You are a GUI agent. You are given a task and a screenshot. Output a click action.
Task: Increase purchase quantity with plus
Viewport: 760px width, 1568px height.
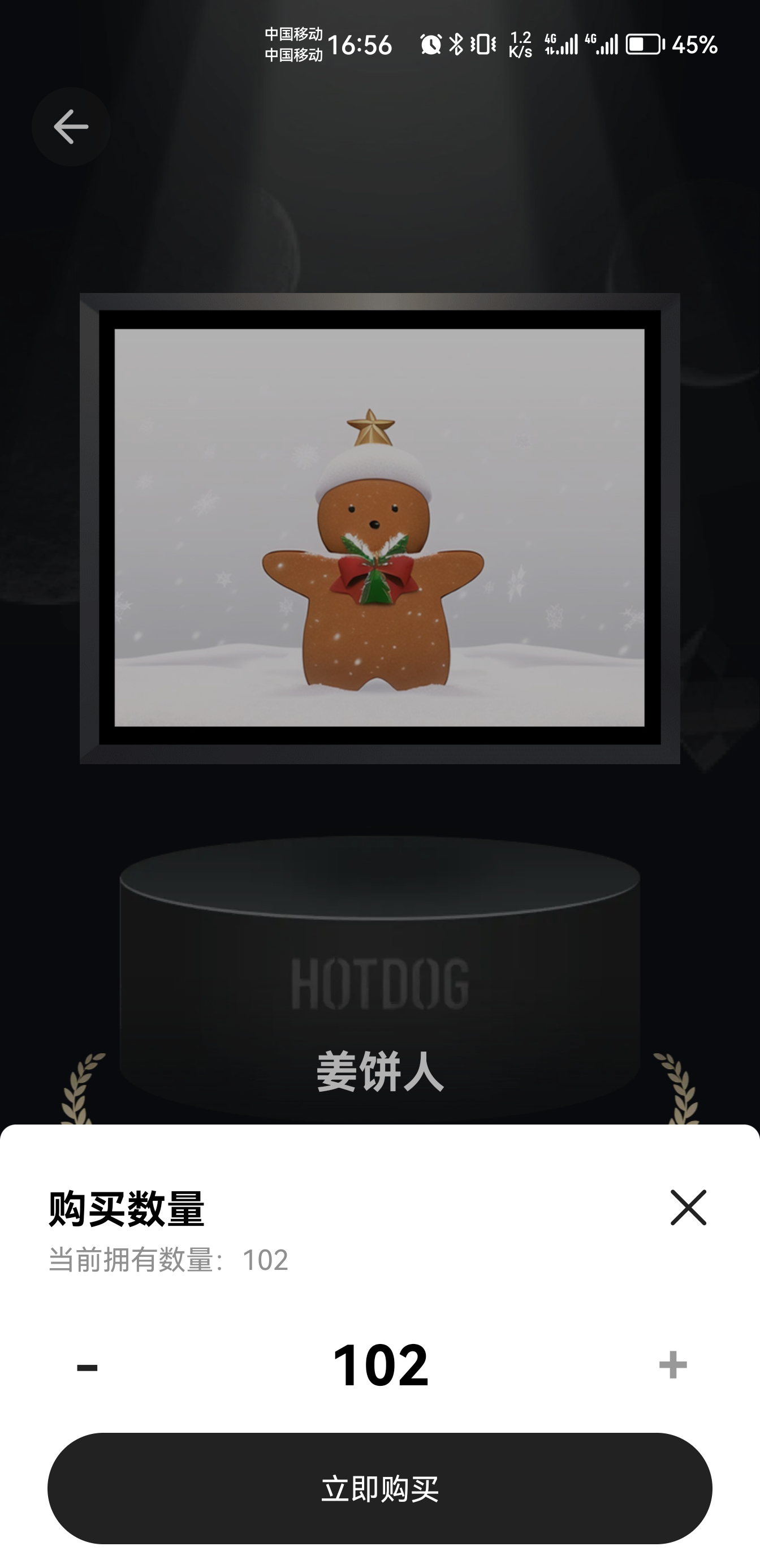pyautogui.click(x=673, y=1365)
